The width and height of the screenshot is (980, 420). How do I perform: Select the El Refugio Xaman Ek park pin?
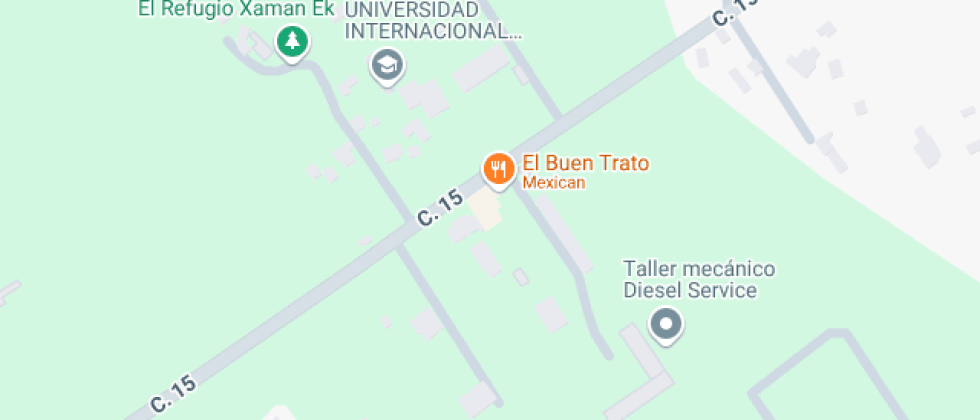pos(292,42)
